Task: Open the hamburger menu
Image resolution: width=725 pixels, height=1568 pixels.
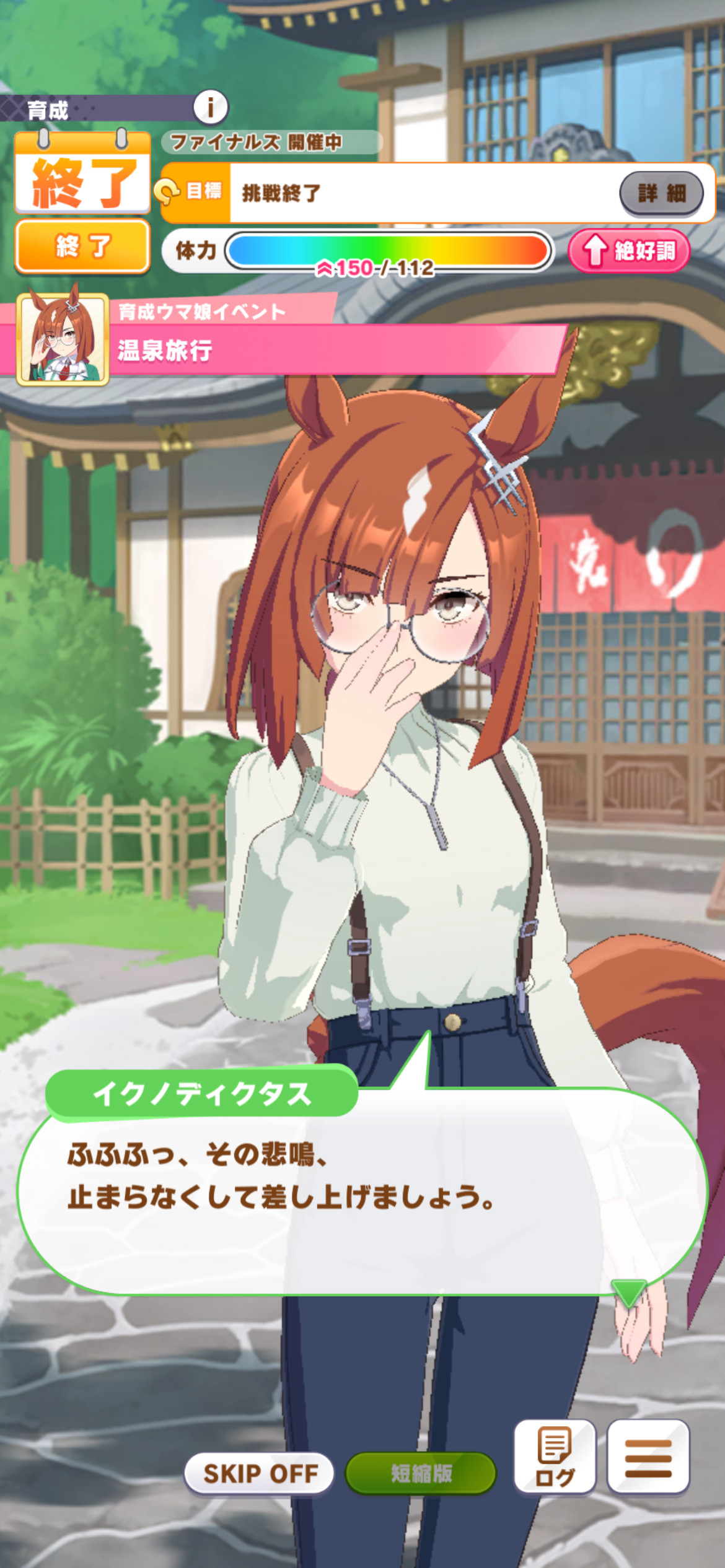Action: tap(648, 1457)
